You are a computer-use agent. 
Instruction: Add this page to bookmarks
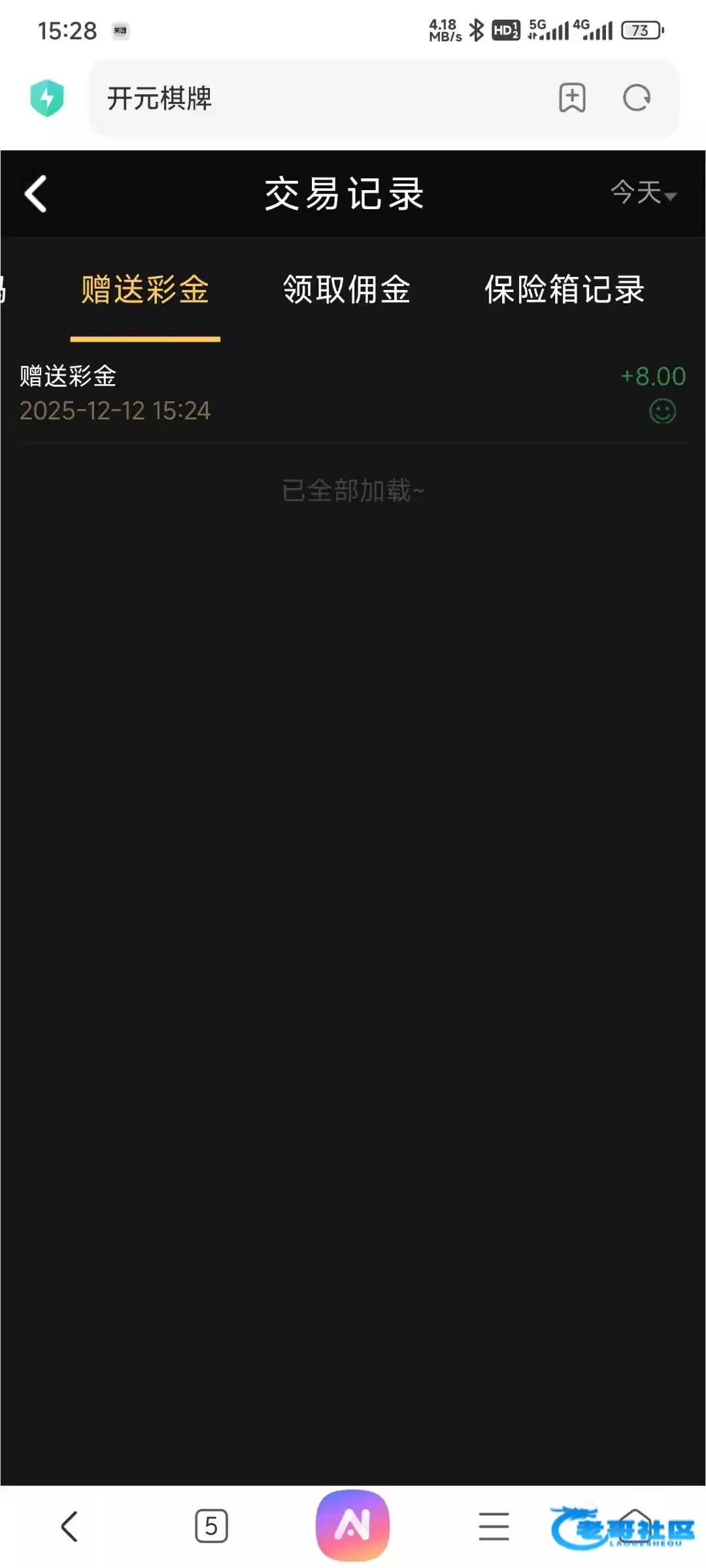point(572,99)
